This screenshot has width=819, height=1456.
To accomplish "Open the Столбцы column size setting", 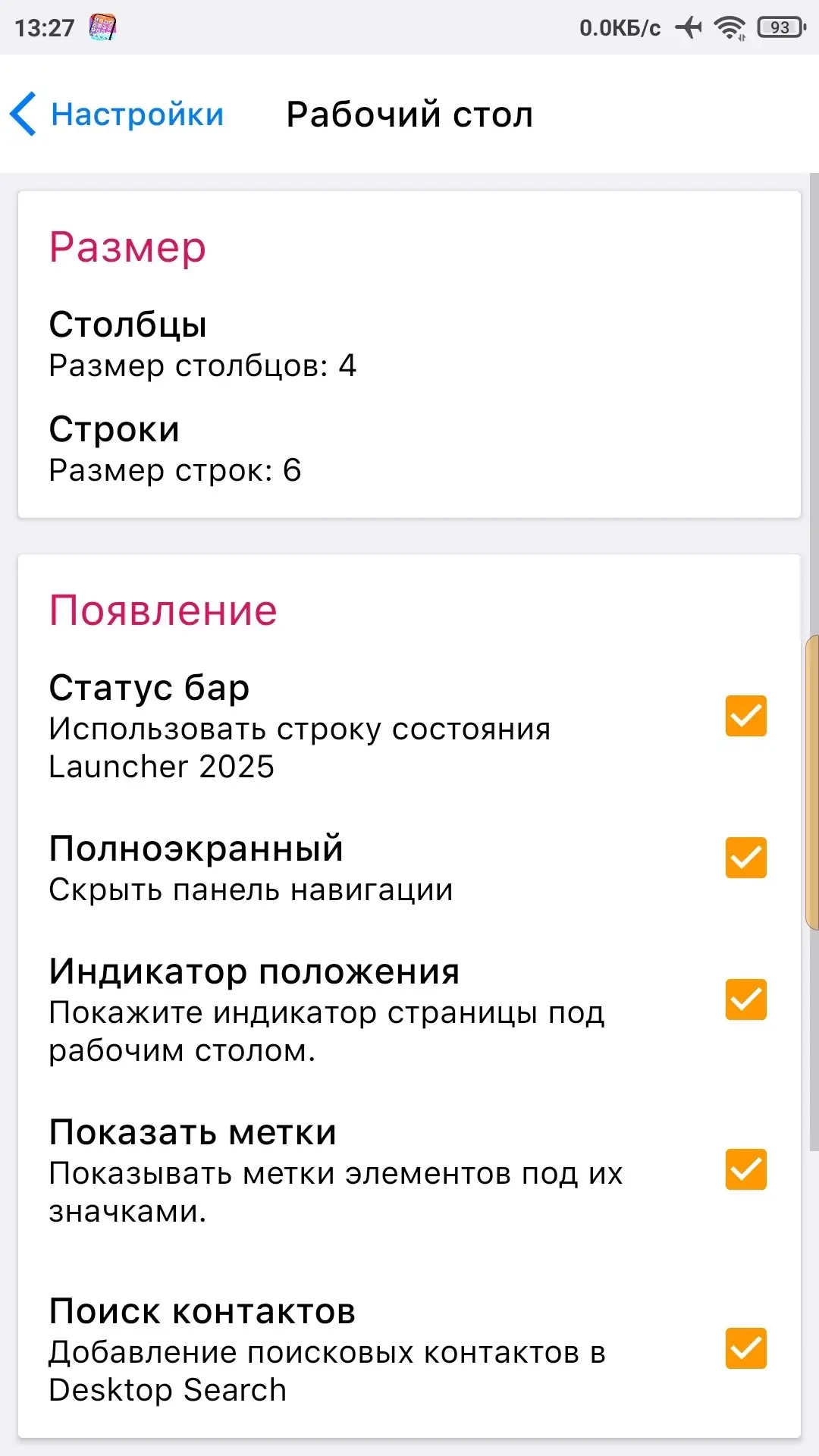I will 409,344.
